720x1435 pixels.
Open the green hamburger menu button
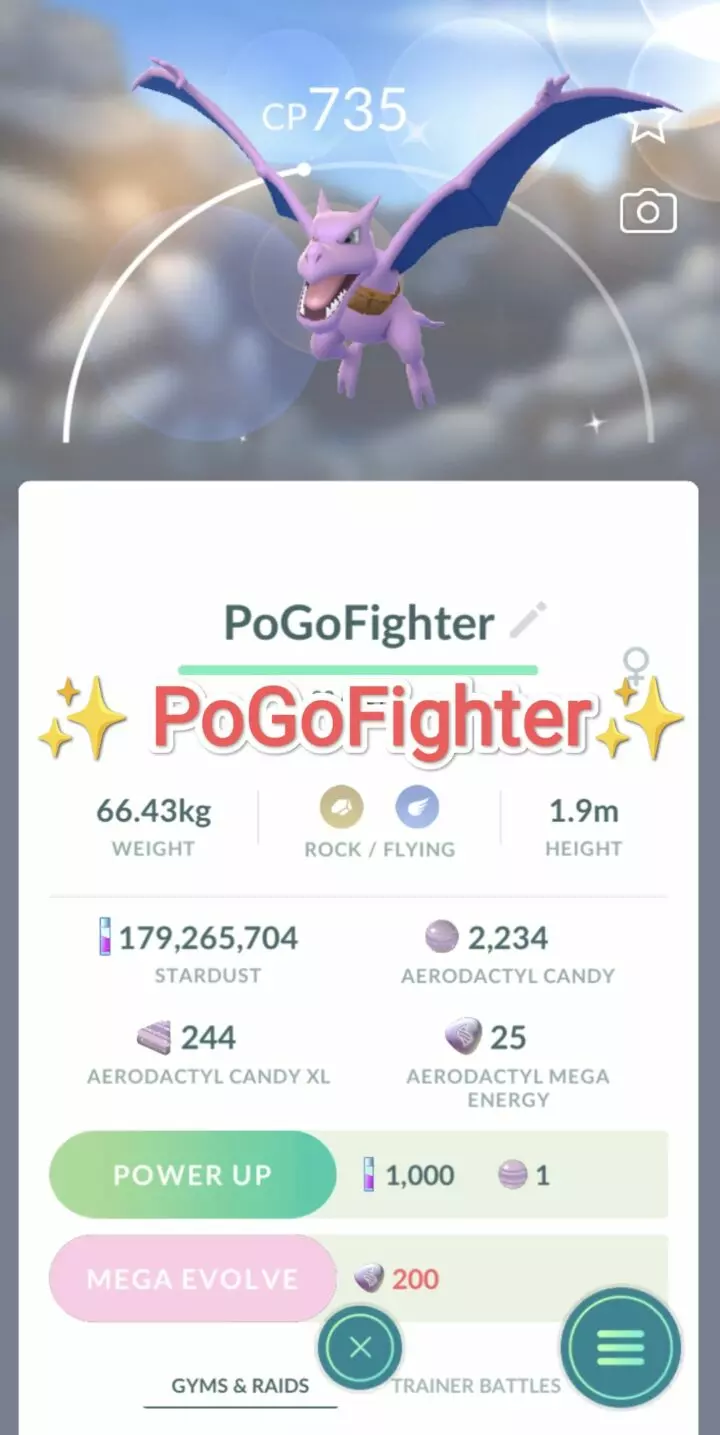tap(620, 1348)
